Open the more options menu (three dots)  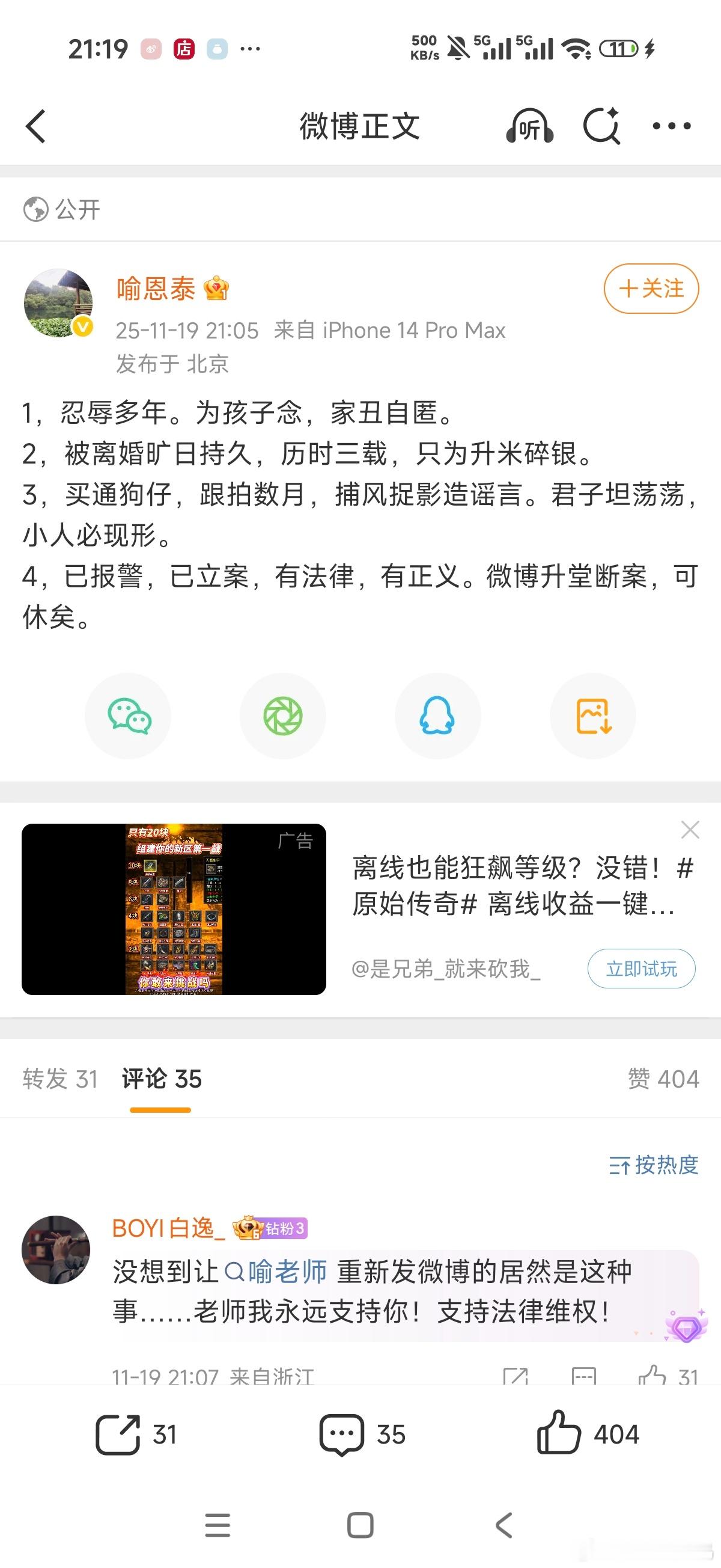pos(672,126)
